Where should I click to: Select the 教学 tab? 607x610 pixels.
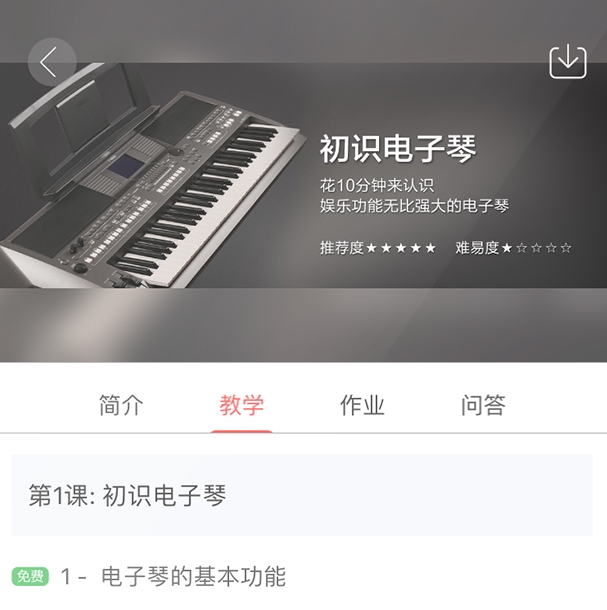click(242, 405)
